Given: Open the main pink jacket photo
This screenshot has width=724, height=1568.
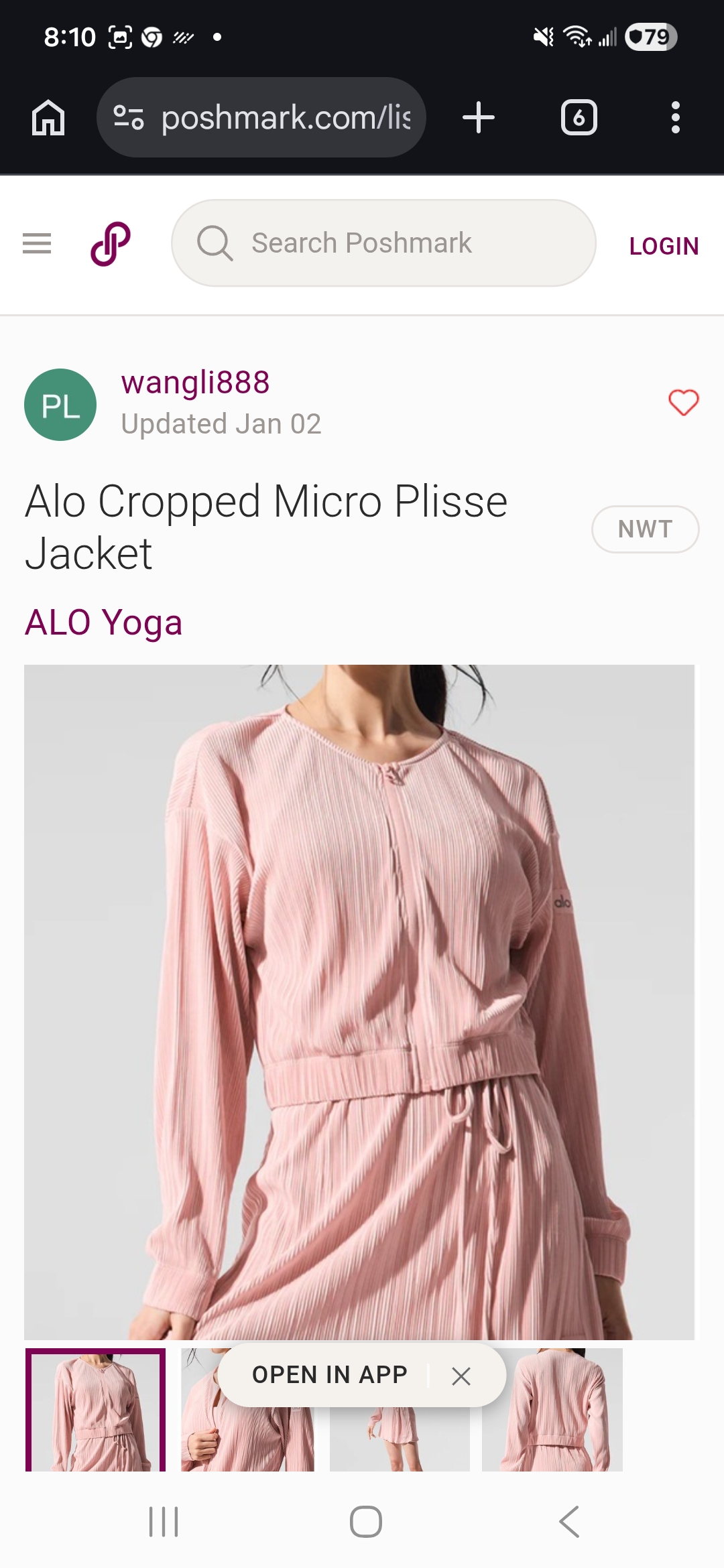Looking at the screenshot, I should pos(359,1001).
